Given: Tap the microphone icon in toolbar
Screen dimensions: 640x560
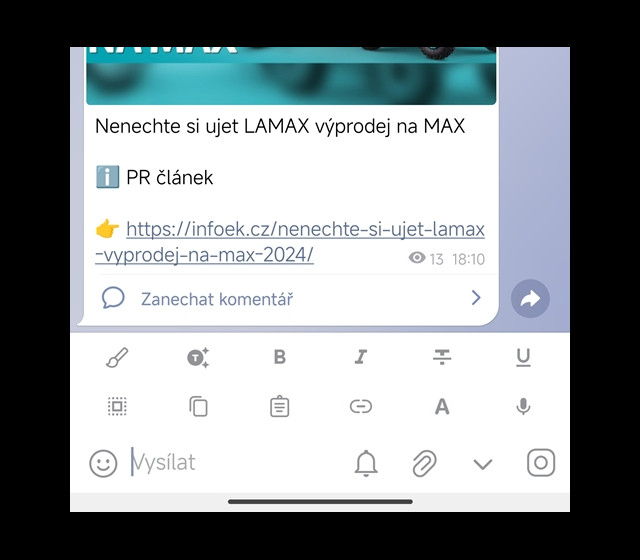Looking at the screenshot, I should (523, 406).
